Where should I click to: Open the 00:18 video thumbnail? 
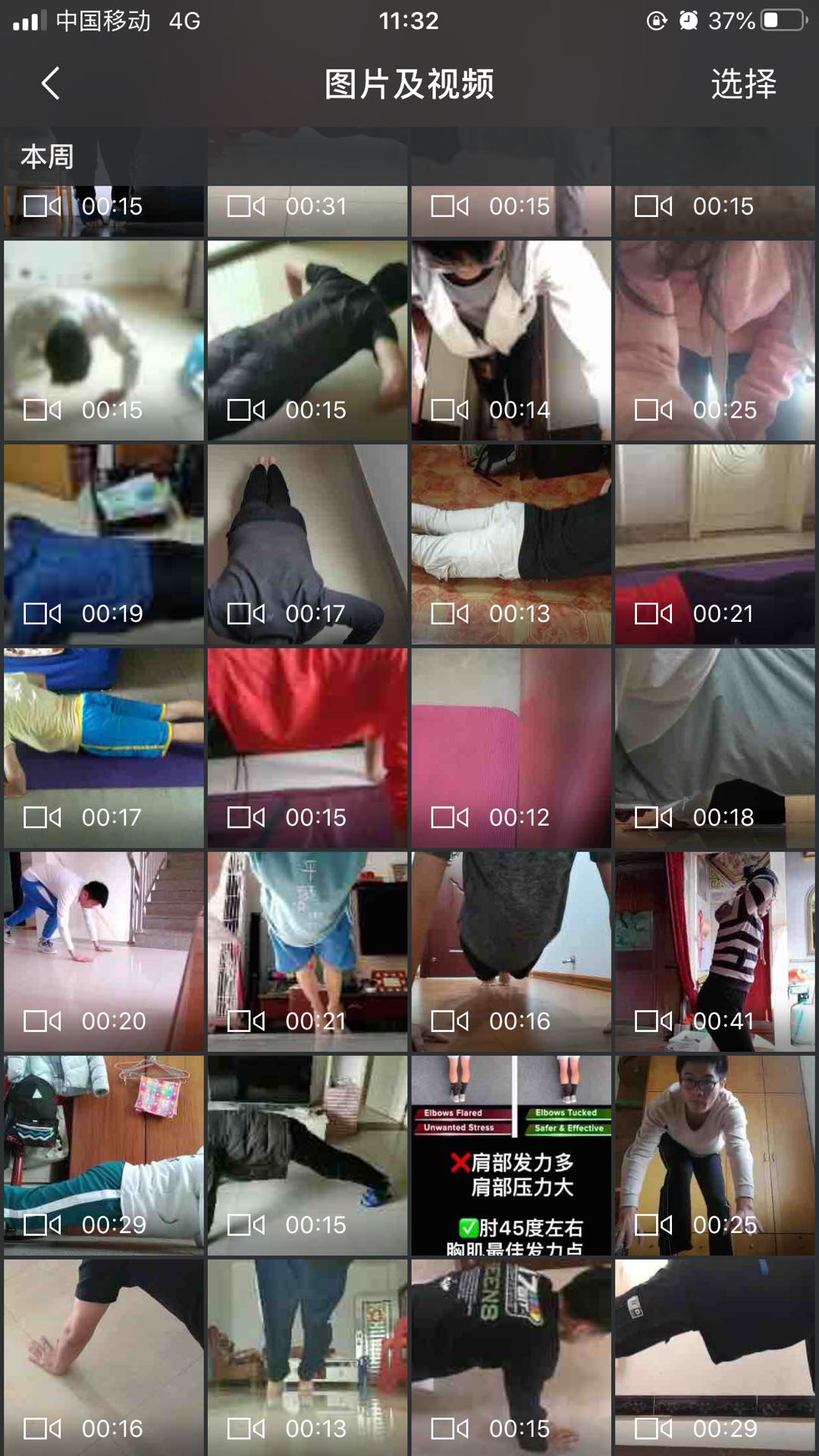point(714,748)
